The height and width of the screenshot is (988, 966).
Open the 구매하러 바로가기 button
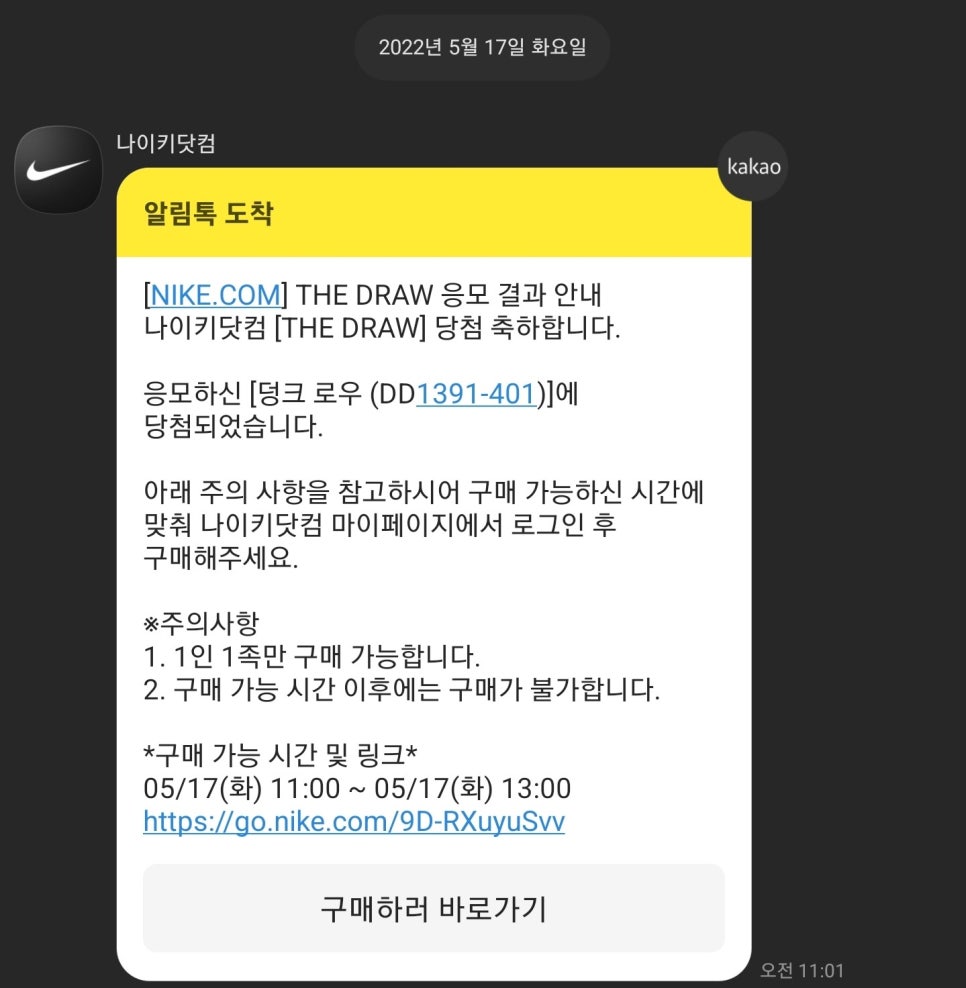[433, 908]
